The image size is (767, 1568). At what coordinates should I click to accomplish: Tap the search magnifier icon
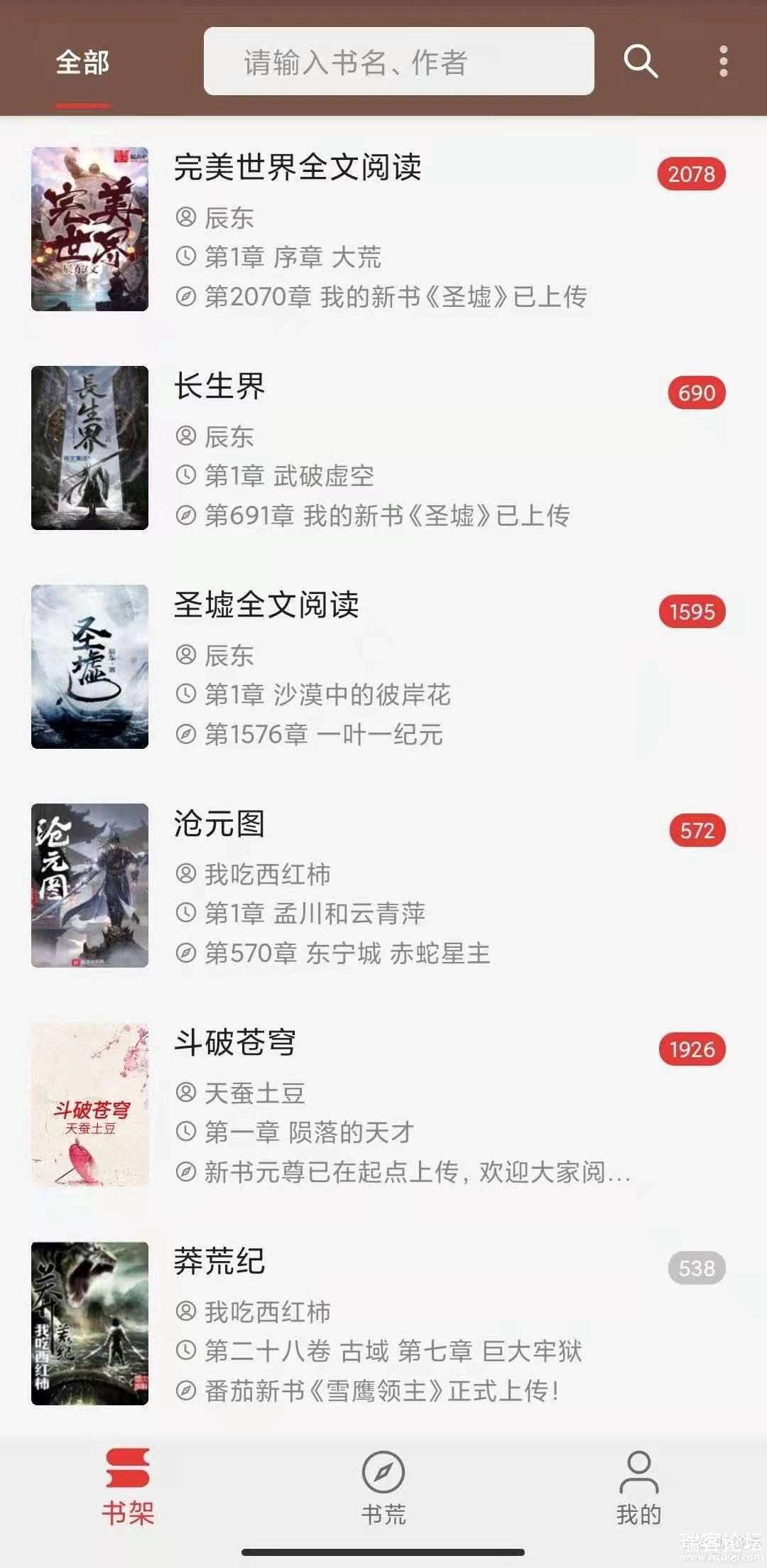click(x=641, y=61)
